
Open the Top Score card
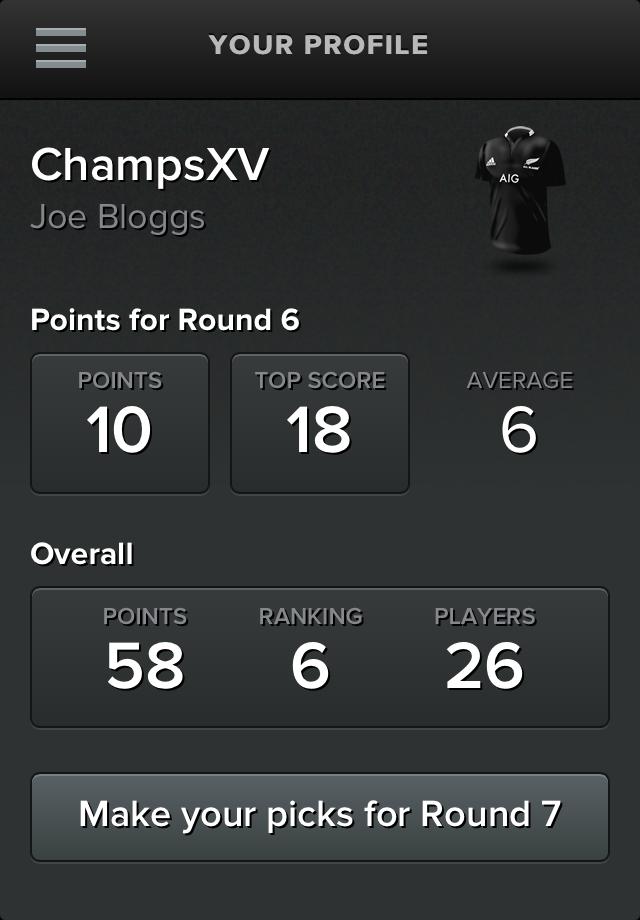tap(320, 423)
